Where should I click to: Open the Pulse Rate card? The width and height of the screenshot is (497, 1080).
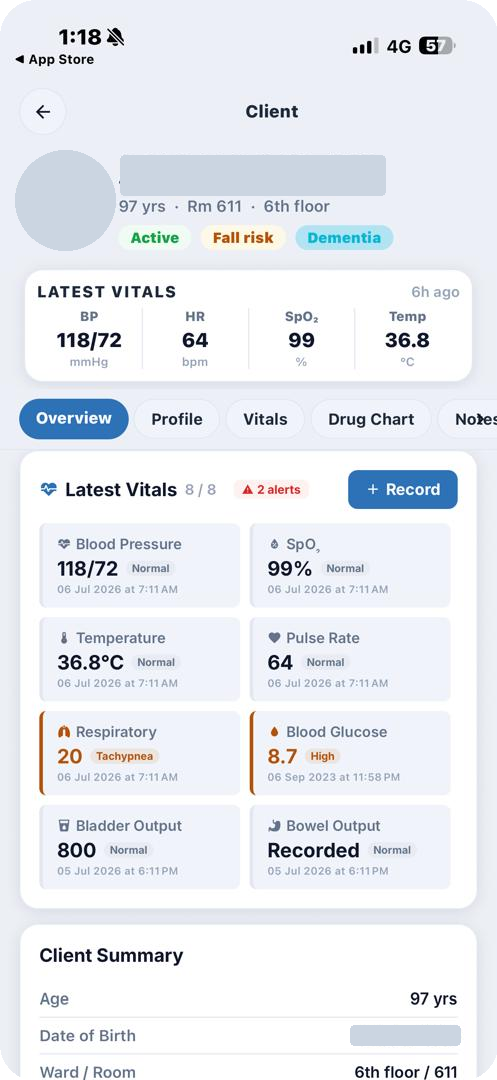(350, 659)
